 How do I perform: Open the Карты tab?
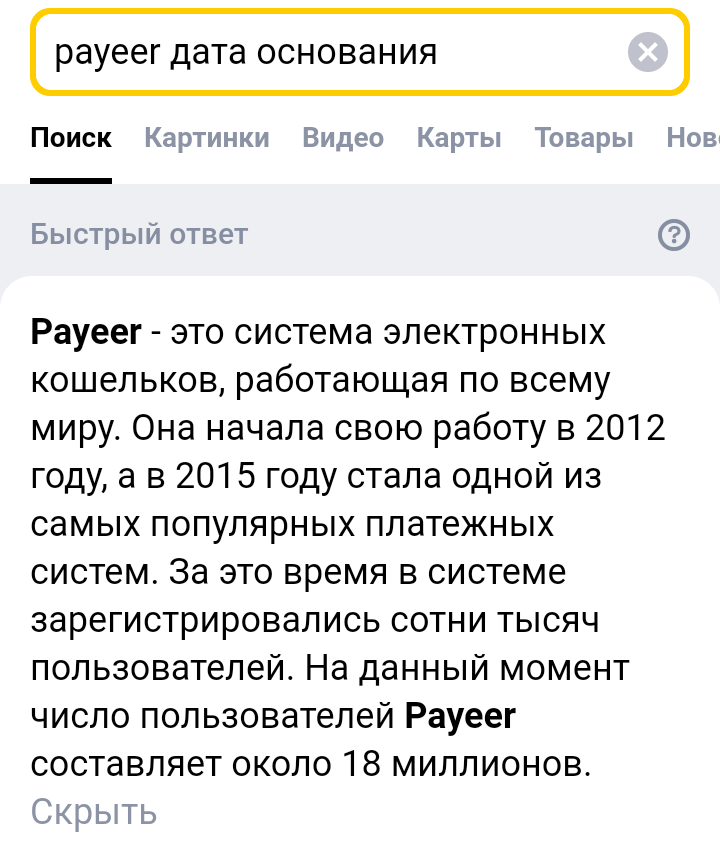coord(459,138)
